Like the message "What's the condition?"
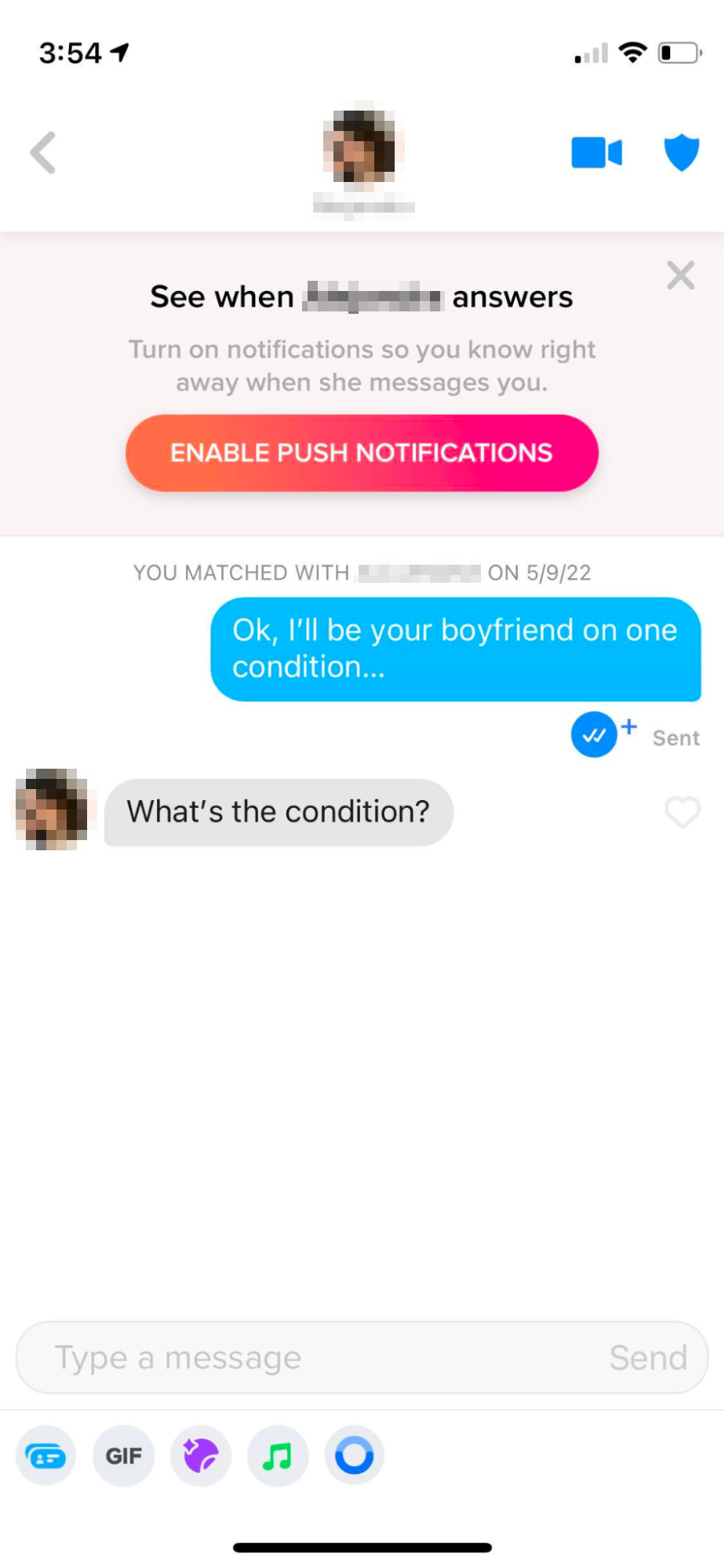Image resolution: width=725 pixels, height=1568 pixels. click(682, 812)
